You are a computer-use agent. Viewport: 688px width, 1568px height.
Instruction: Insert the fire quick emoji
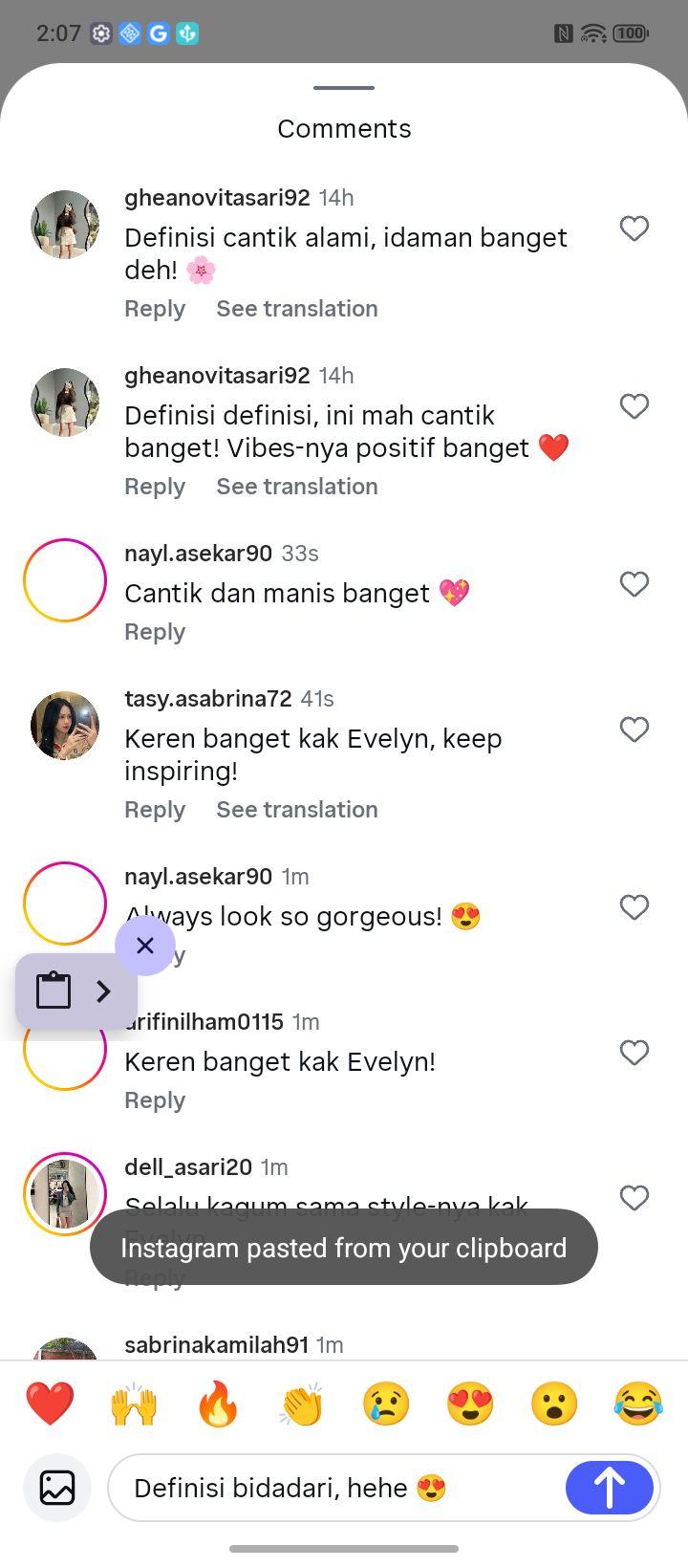coord(218,1405)
